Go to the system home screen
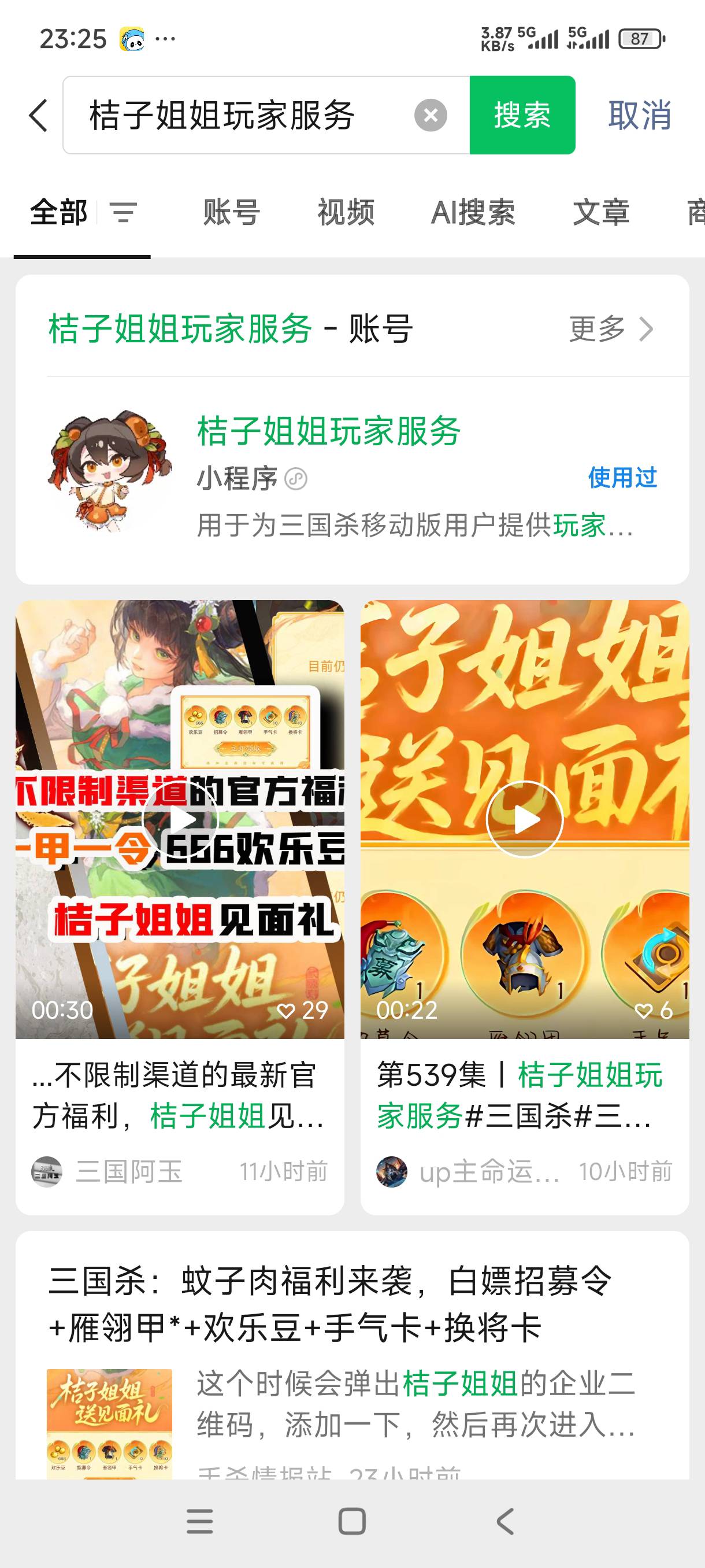The height and width of the screenshot is (1568, 705). (351, 1522)
